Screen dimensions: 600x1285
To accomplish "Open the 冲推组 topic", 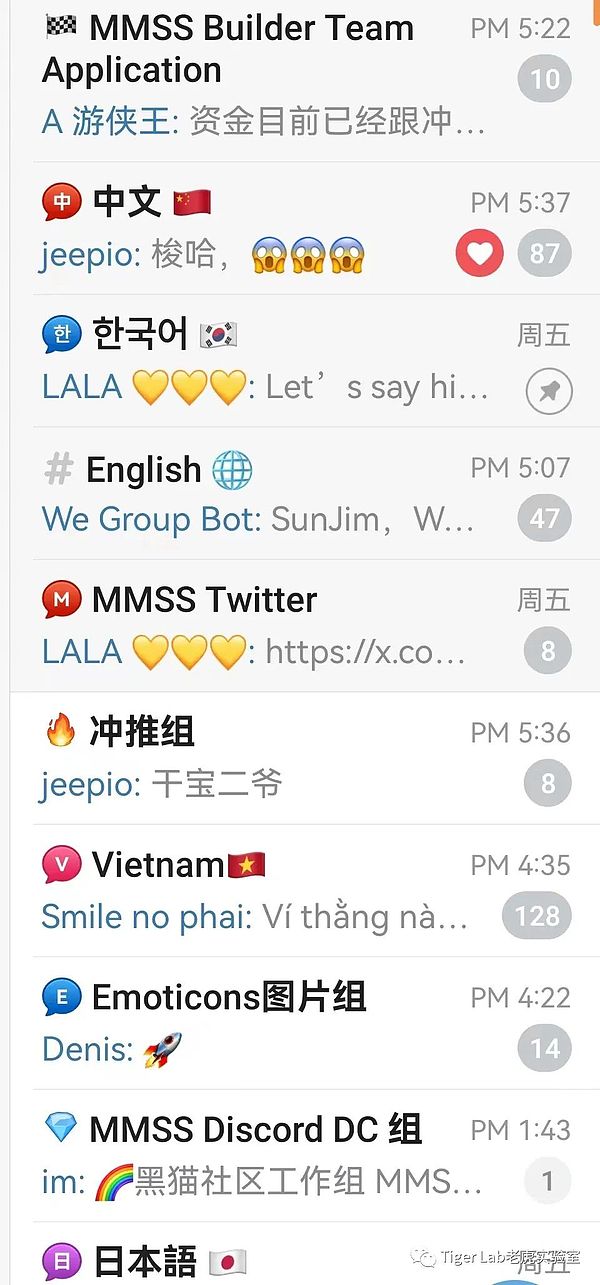I will pyautogui.click(x=250, y=758).
